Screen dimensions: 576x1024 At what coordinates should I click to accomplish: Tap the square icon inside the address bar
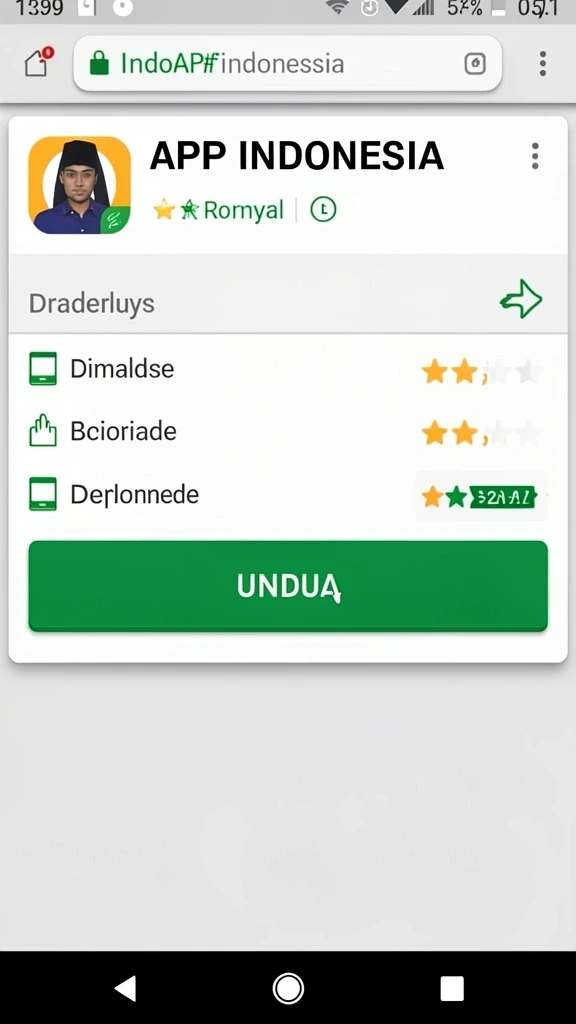[x=475, y=63]
